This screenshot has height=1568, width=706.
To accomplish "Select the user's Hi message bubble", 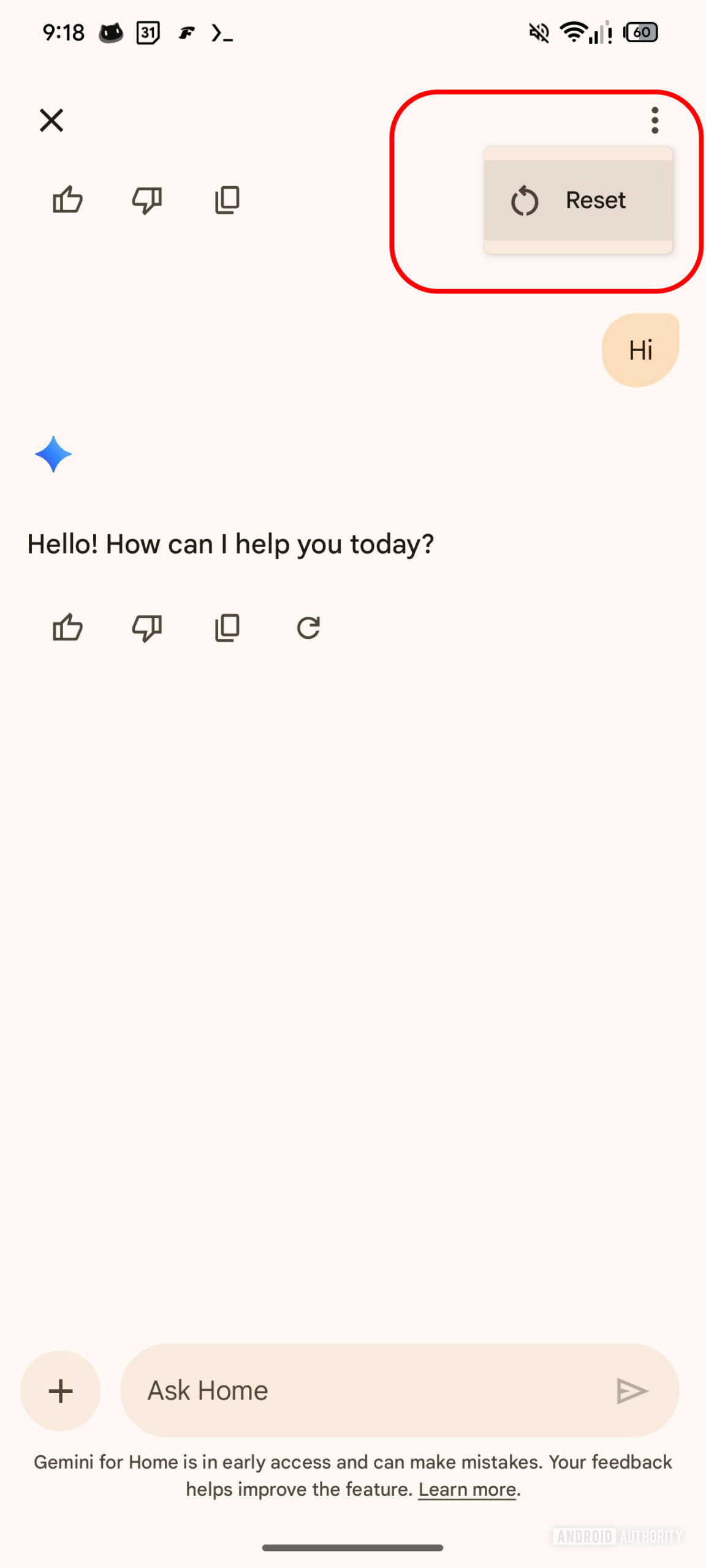I will tap(640, 350).
